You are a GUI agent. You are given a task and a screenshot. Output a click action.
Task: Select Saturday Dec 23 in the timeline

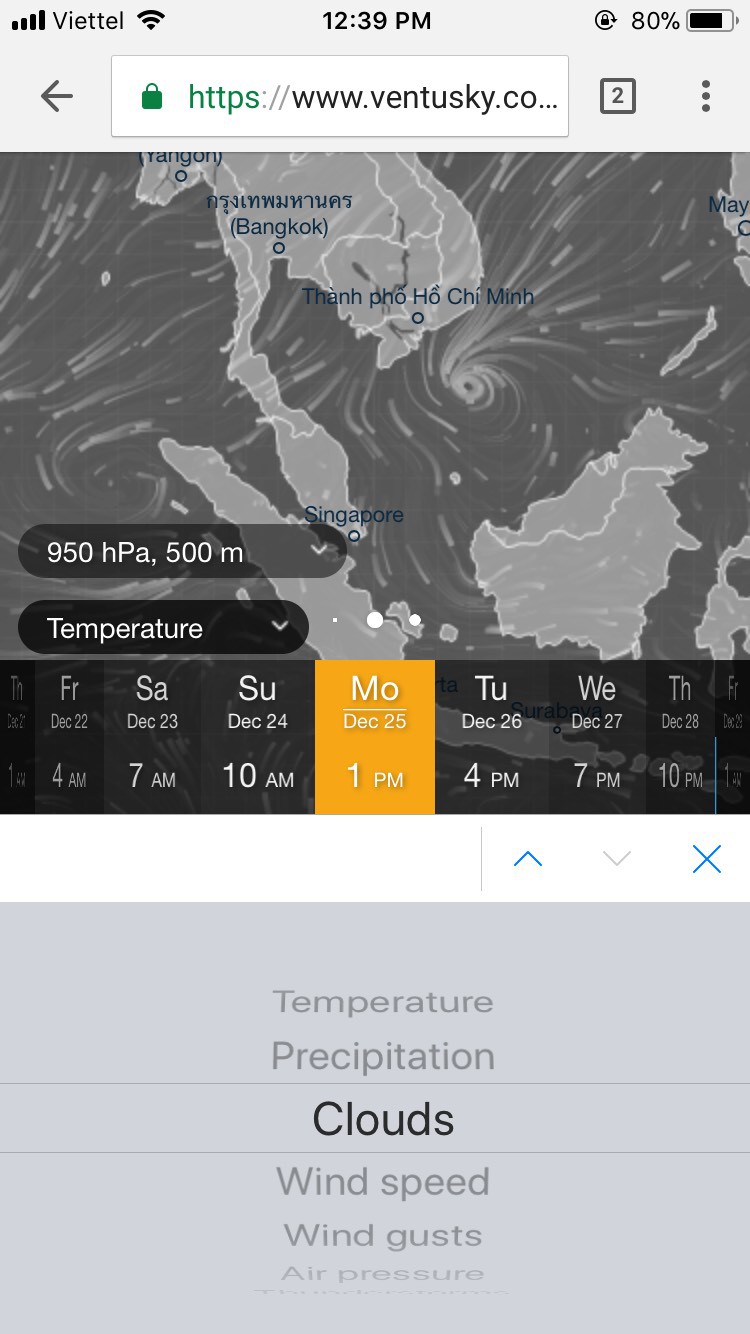click(x=152, y=737)
